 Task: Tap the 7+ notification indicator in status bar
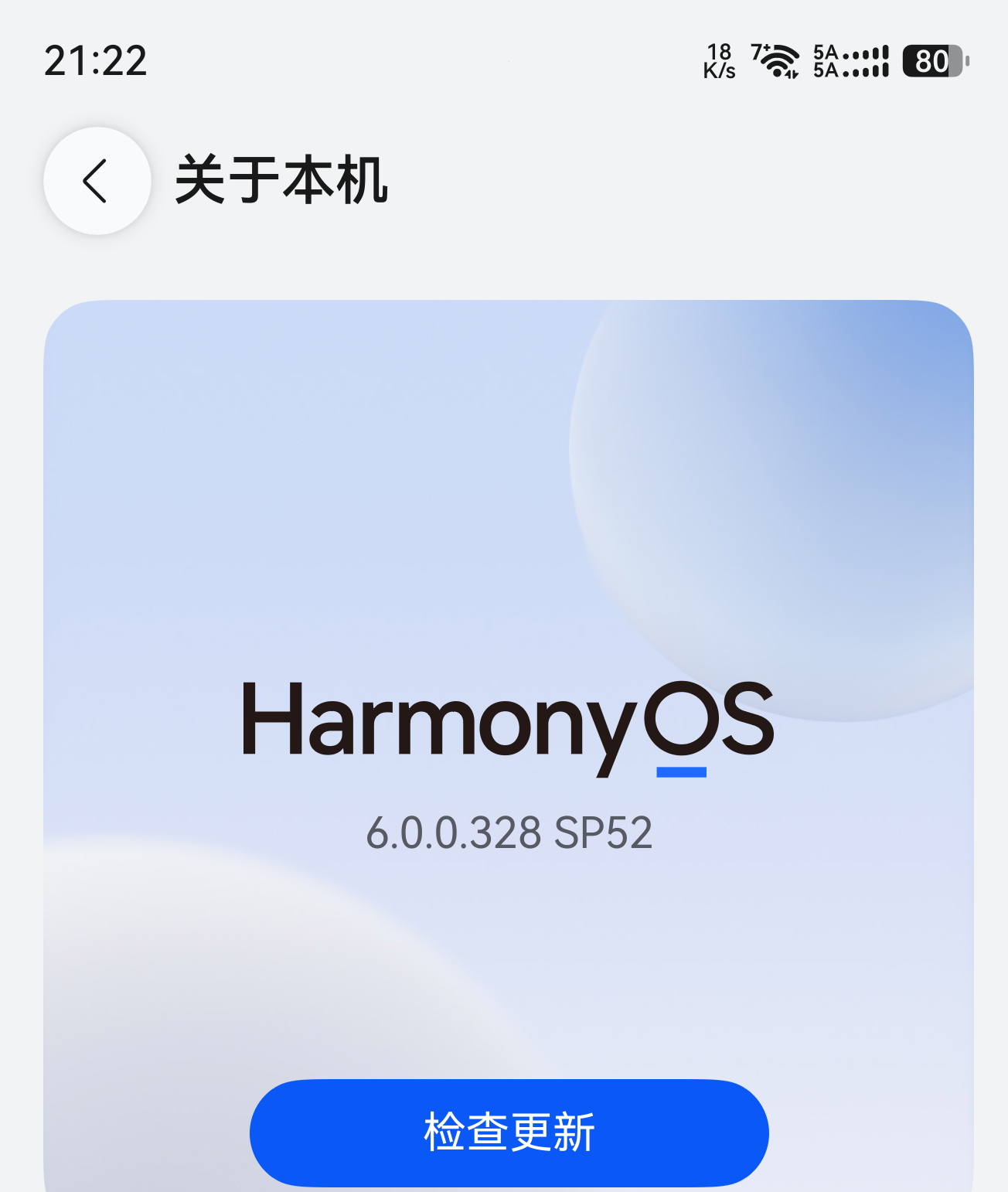760,51
